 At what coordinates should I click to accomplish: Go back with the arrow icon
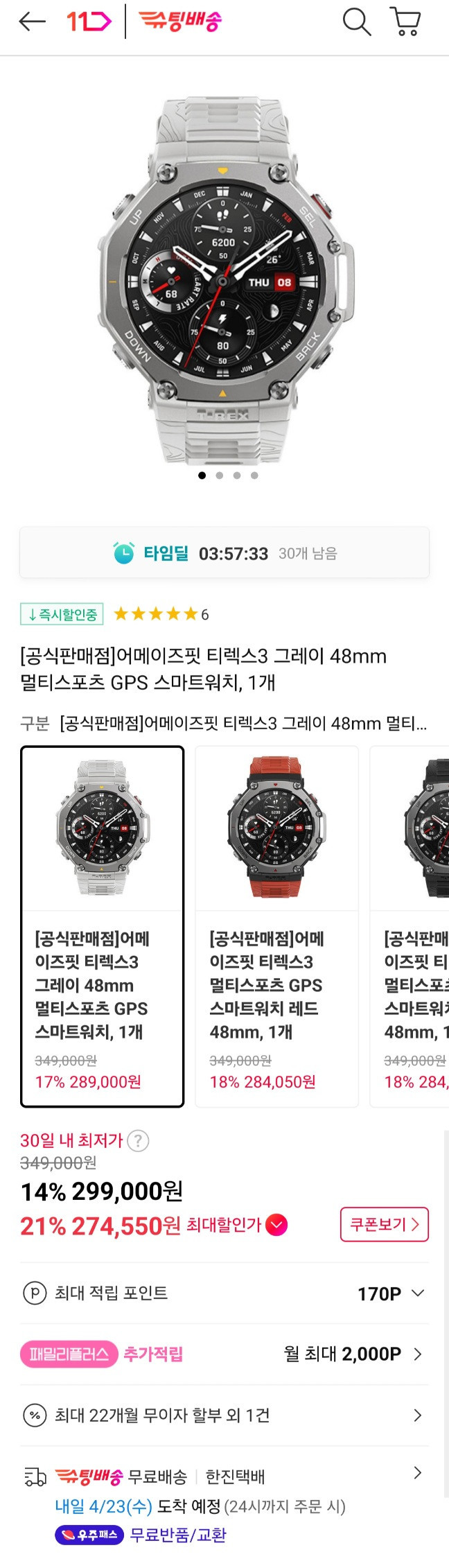32,22
